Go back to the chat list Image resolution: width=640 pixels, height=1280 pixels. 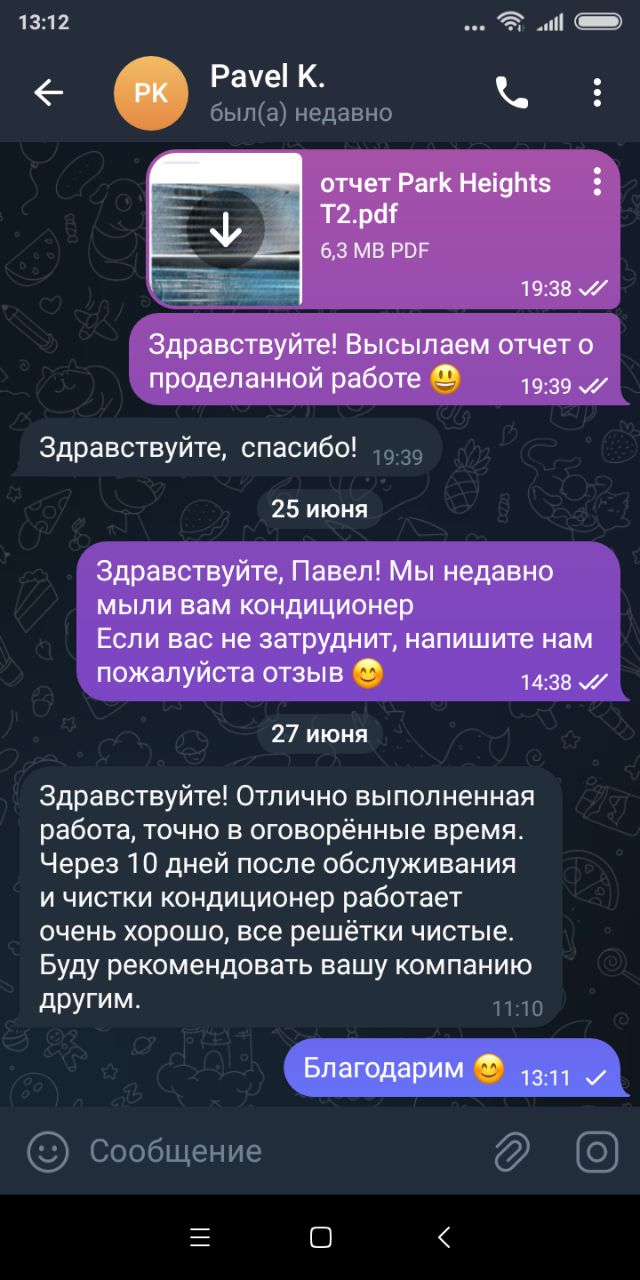48,93
